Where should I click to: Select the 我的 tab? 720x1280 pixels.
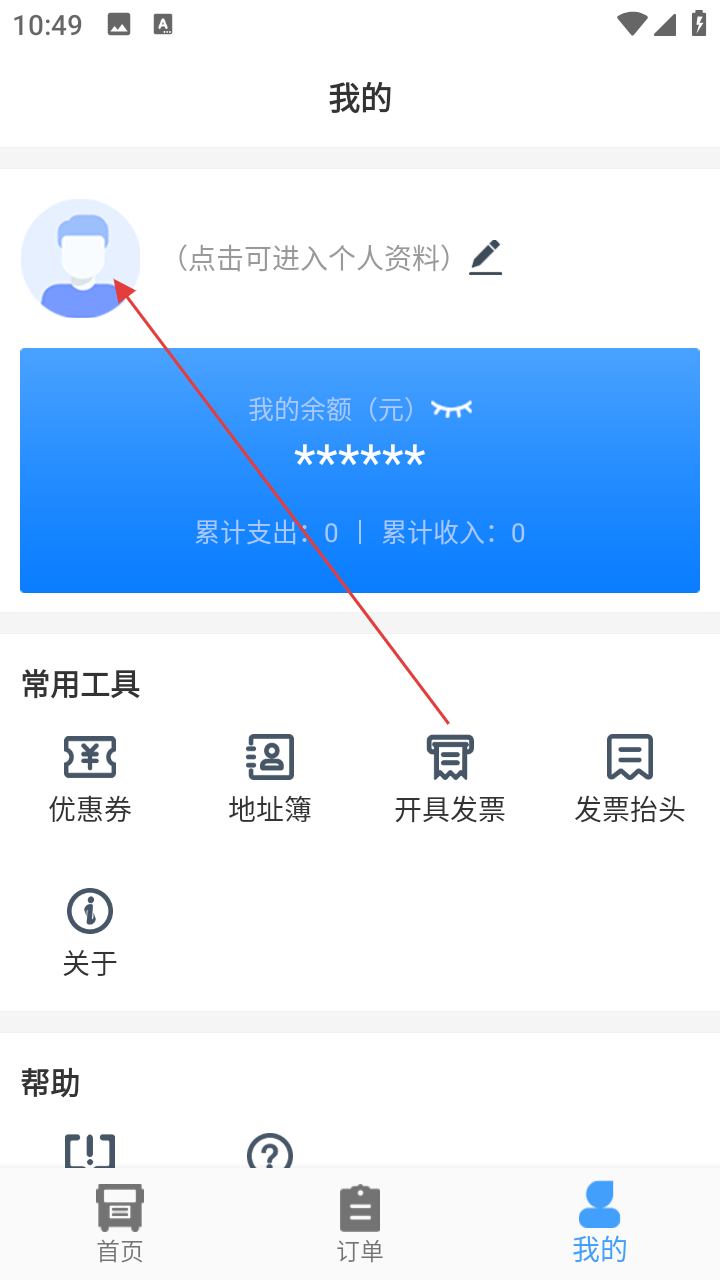pos(600,1223)
